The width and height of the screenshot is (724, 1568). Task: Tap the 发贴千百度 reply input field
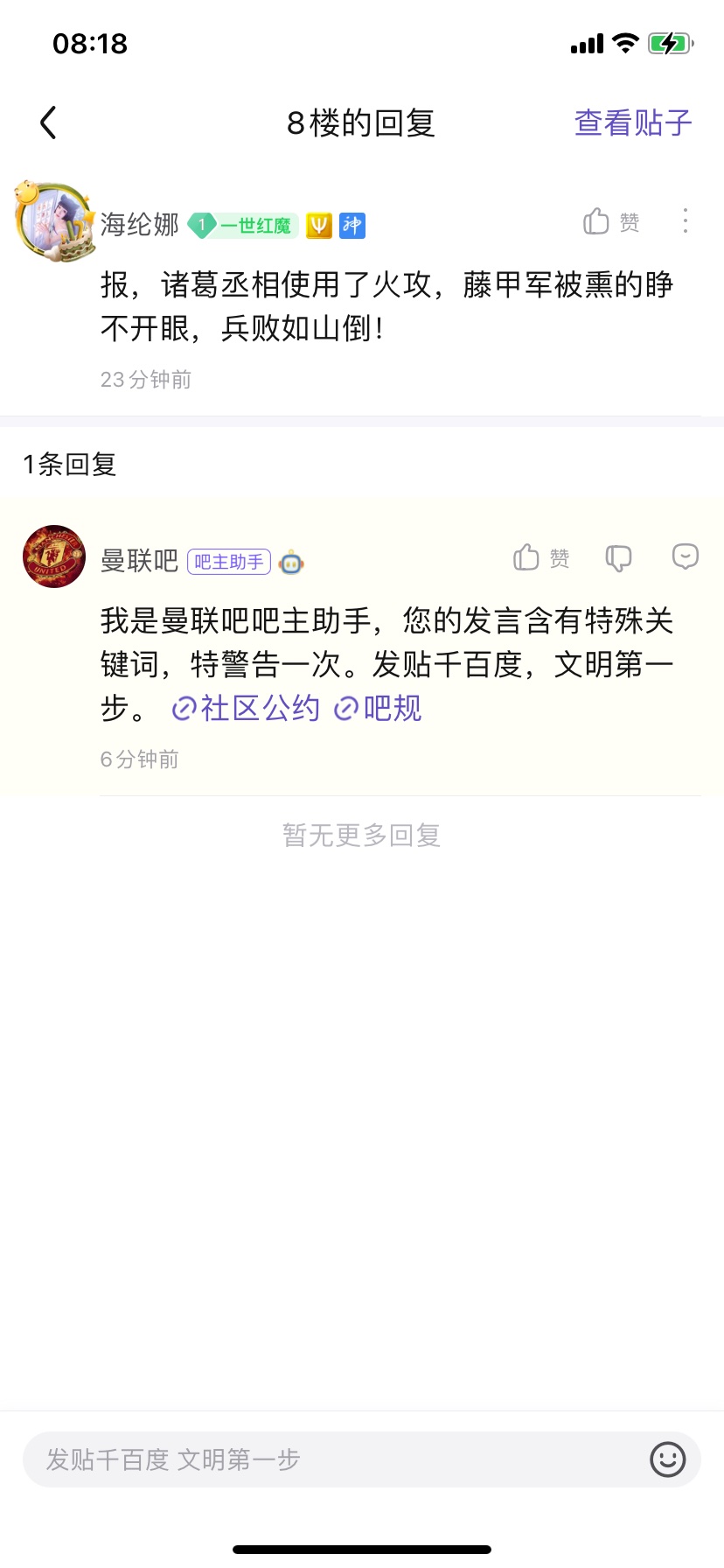point(332,1459)
